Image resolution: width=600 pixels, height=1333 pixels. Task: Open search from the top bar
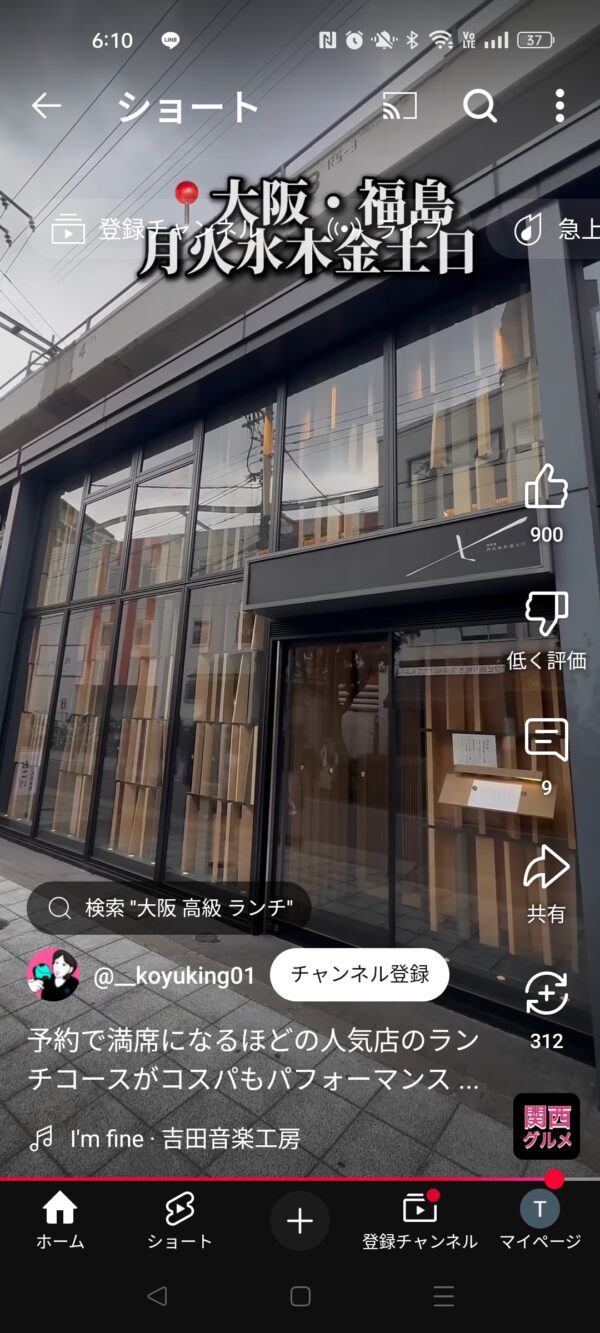point(480,106)
